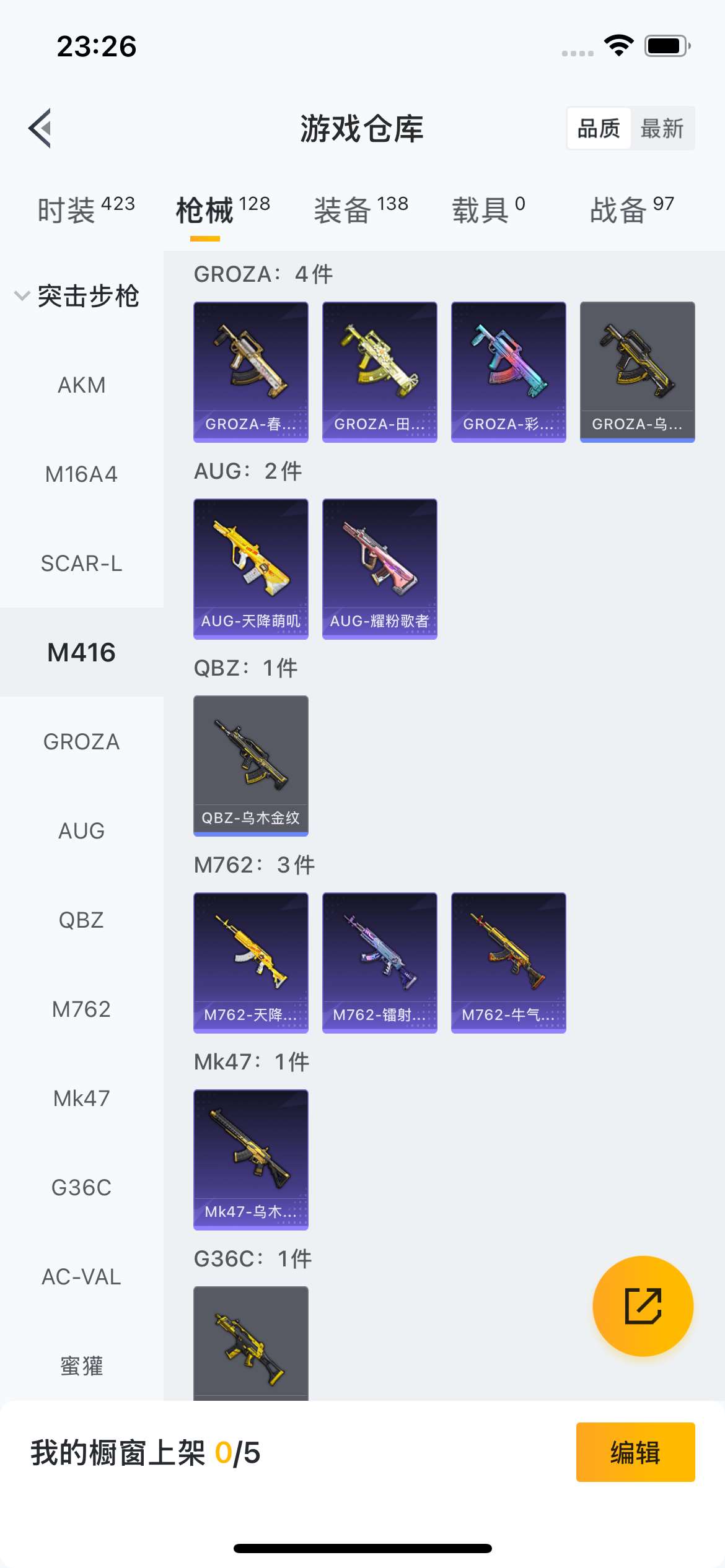Tap the yellow floating share button

643,1306
